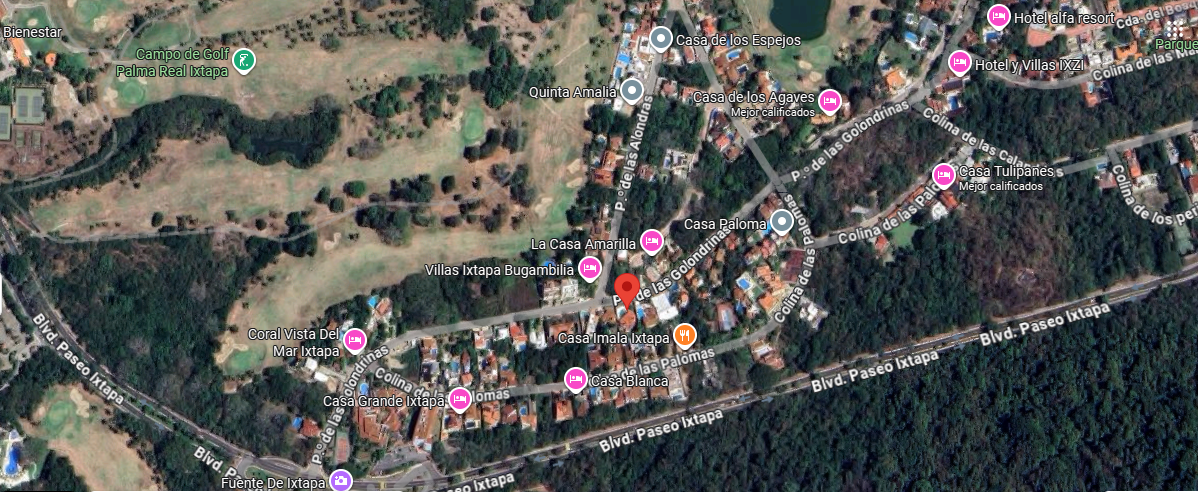
Task: Tap the red dropped location pin
Action: (627, 290)
